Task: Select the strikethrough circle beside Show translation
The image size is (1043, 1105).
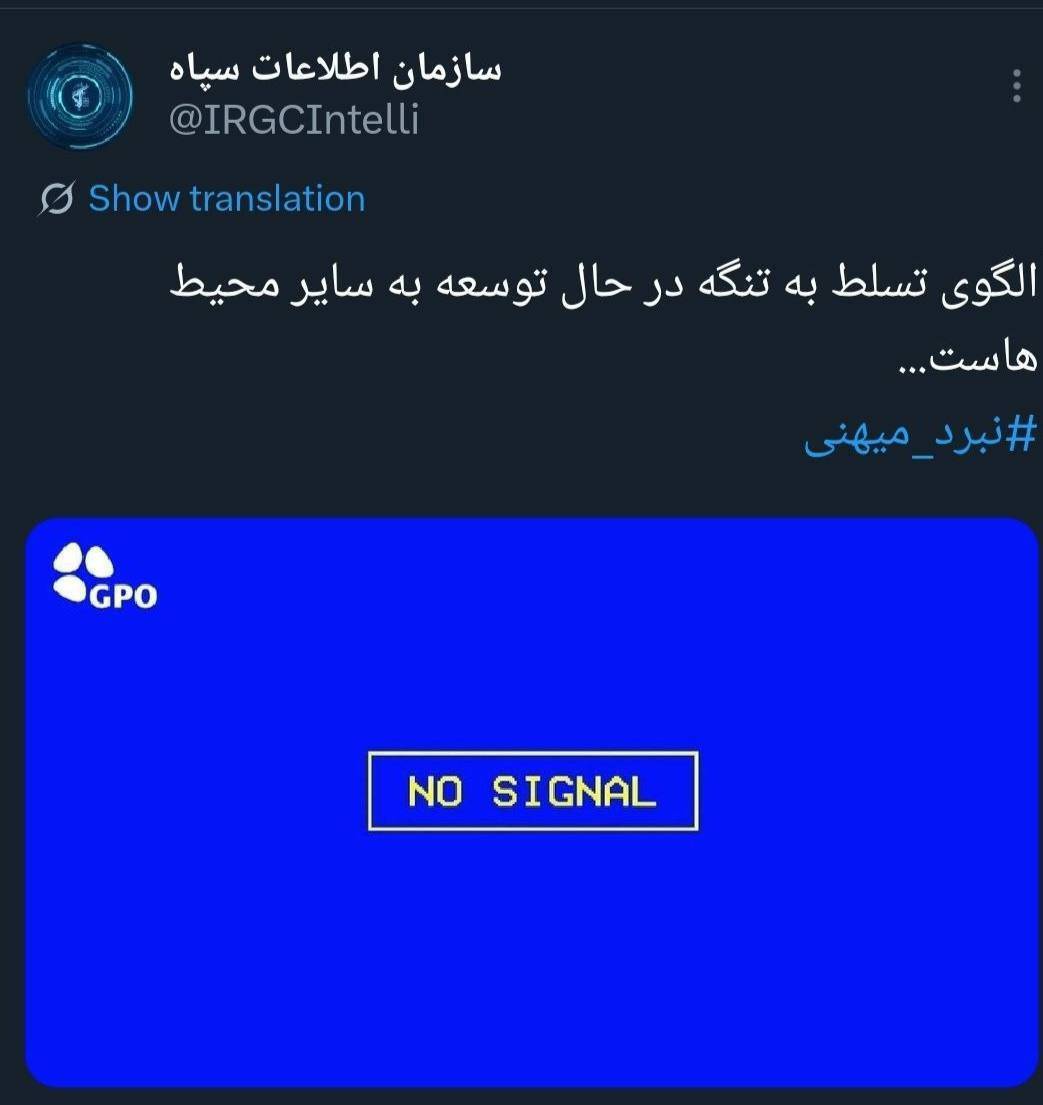Action: coord(56,198)
